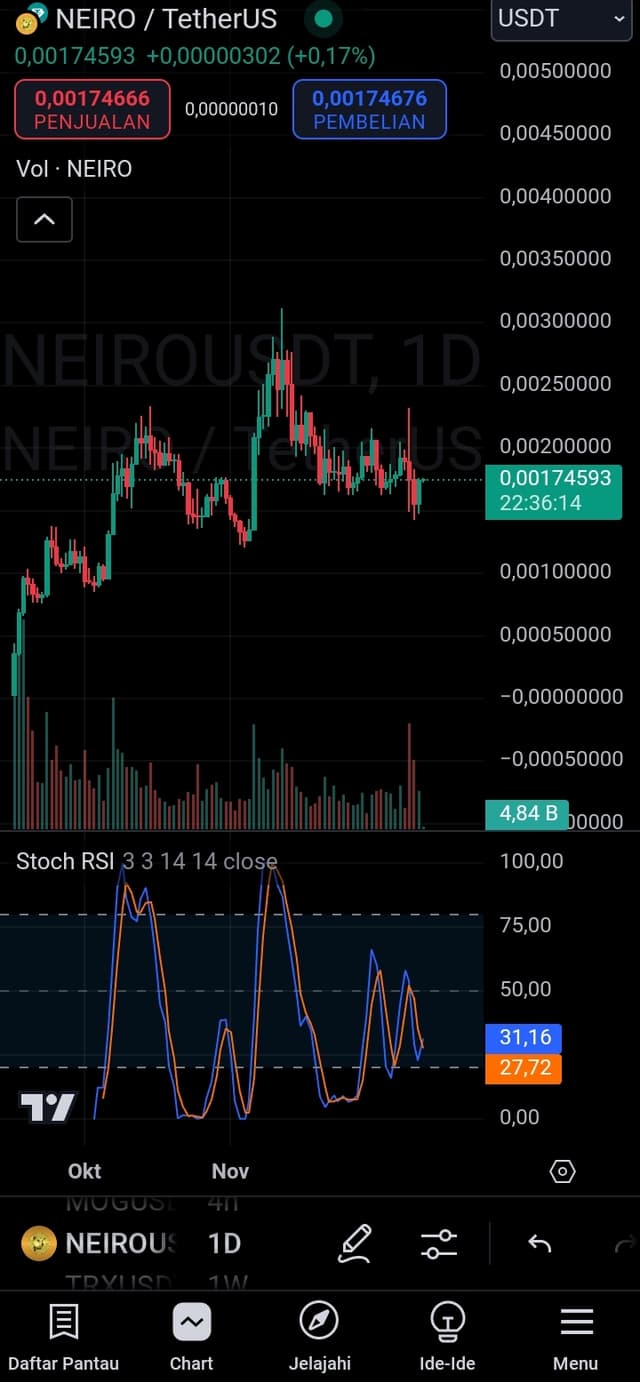This screenshot has height=1382, width=640.
Task: Switch to the Chart tab
Action: [x=191, y=1337]
